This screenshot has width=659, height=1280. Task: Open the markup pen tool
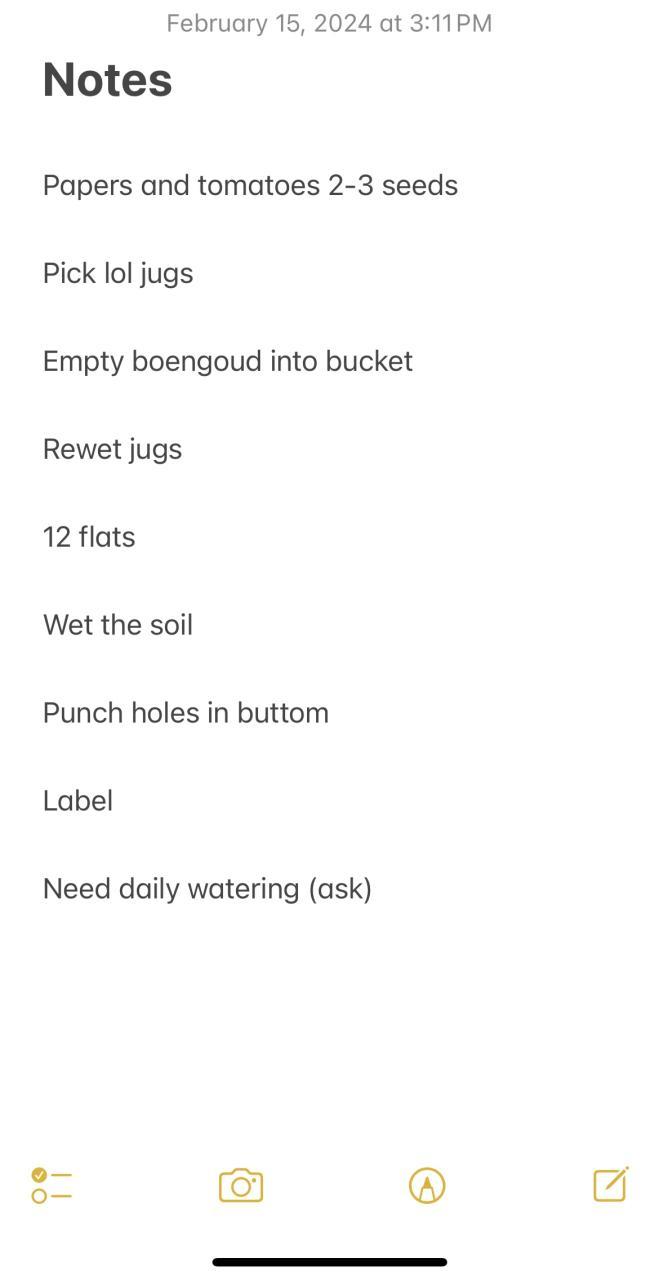(x=427, y=1186)
